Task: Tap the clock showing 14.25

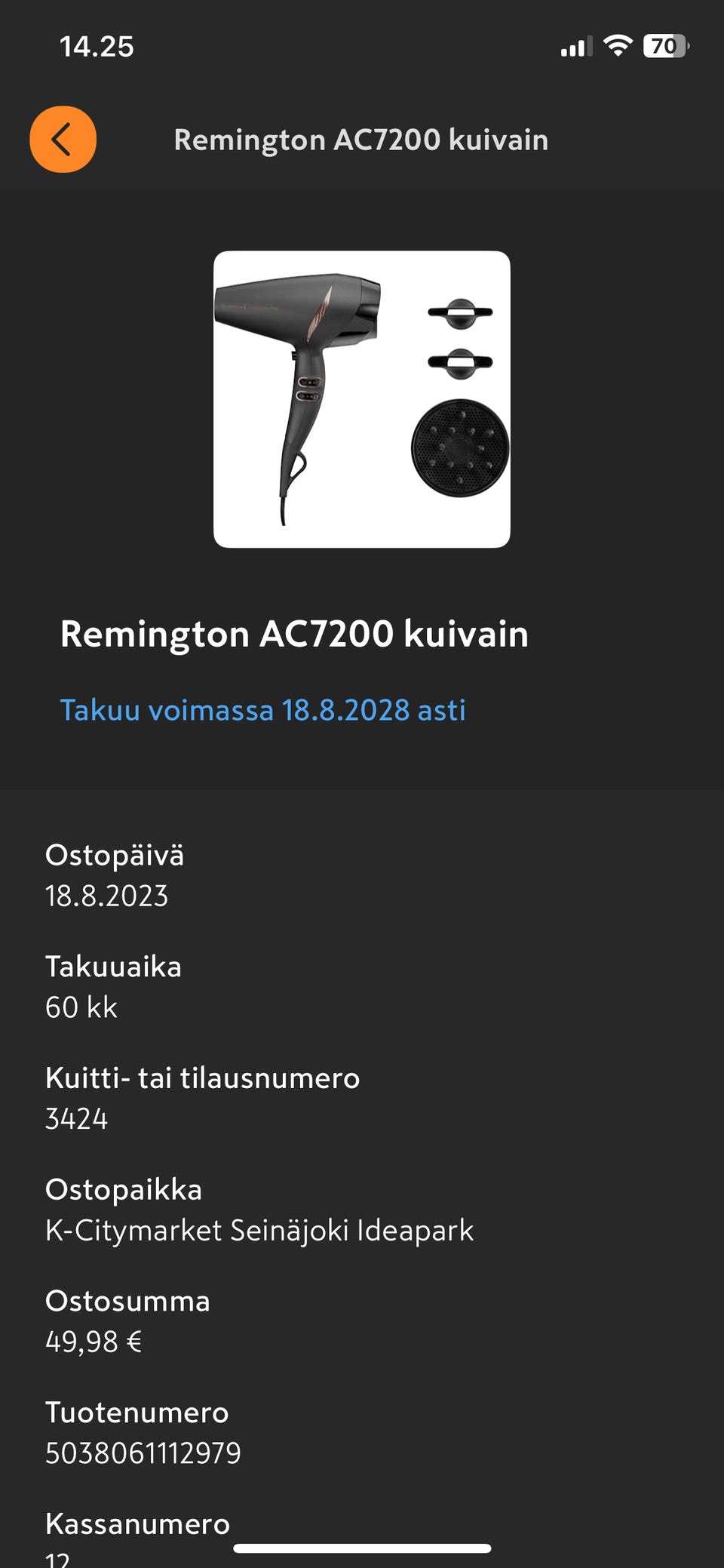Action: (x=97, y=48)
